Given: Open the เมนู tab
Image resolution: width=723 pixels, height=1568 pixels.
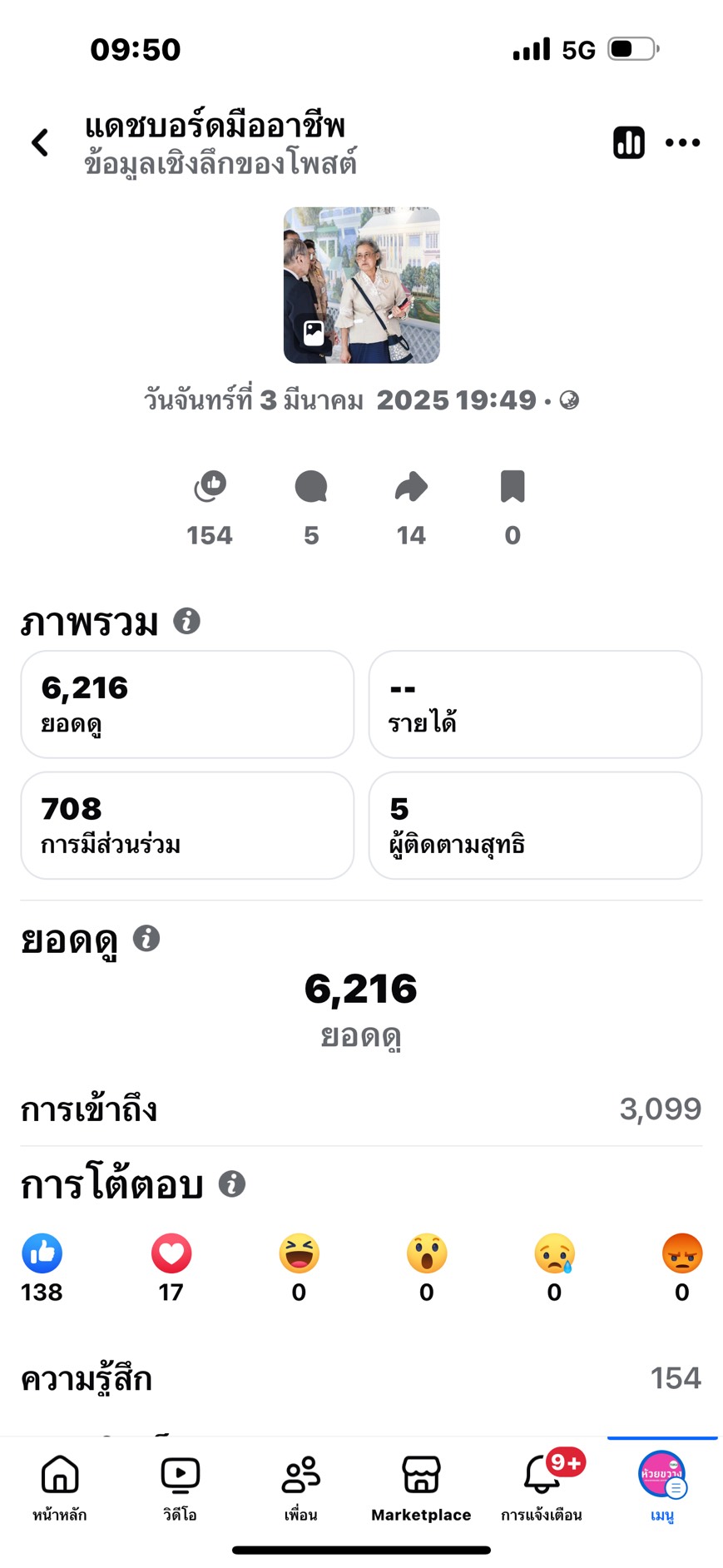Looking at the screenshot, I should [x=662, y=1489].
